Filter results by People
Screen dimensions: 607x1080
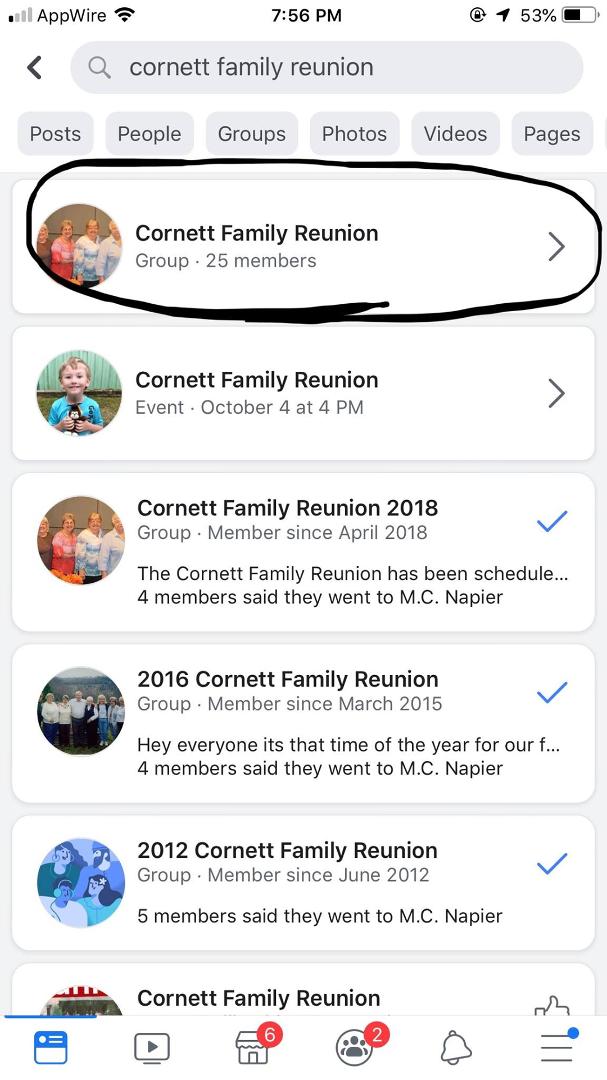point(150,134)
